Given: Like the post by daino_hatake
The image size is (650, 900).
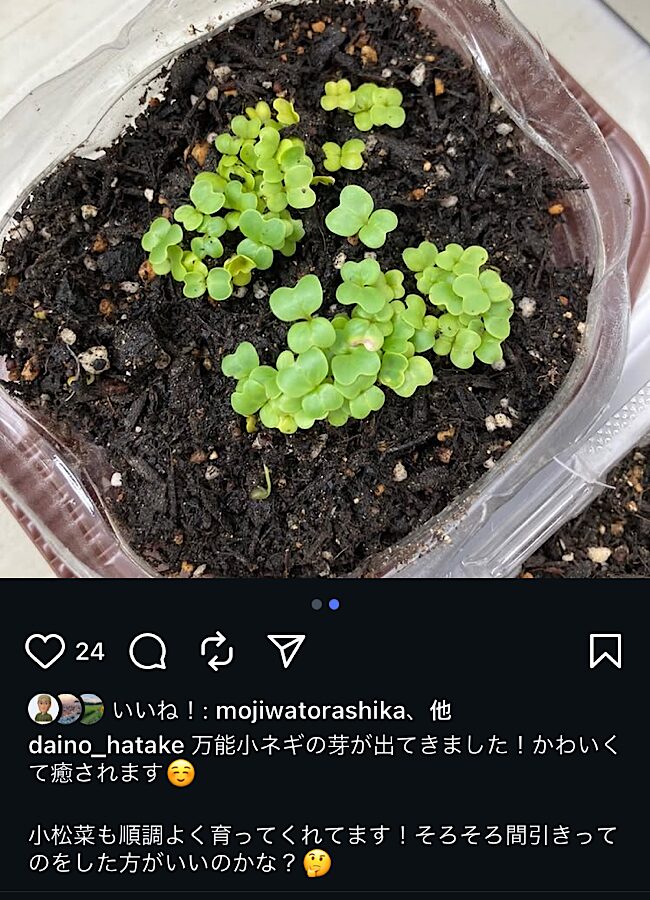Looking at the screenshot, I should pyautogui.click(x=45, y=651).
